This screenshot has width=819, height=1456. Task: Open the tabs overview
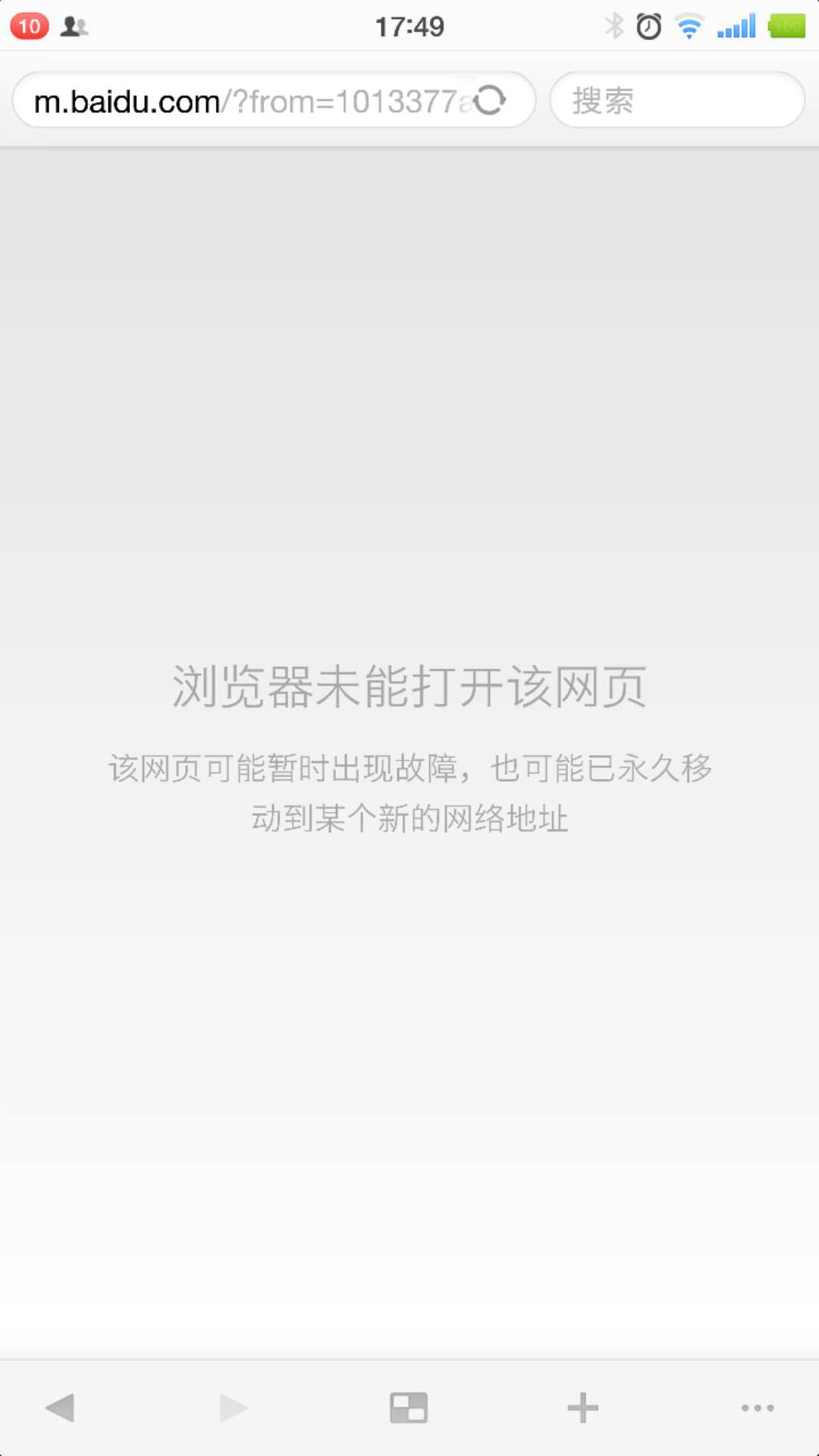[409, 1408]
